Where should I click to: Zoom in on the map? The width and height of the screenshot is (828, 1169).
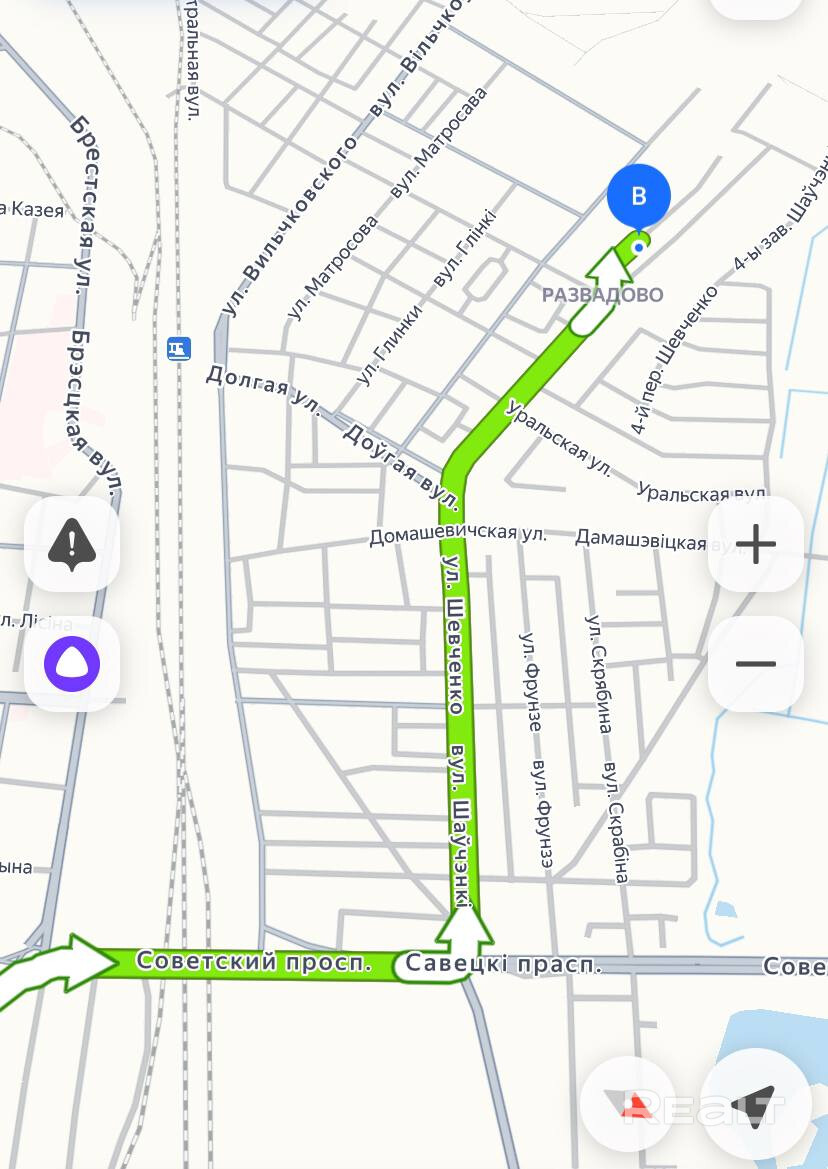(x=755, y=545)
